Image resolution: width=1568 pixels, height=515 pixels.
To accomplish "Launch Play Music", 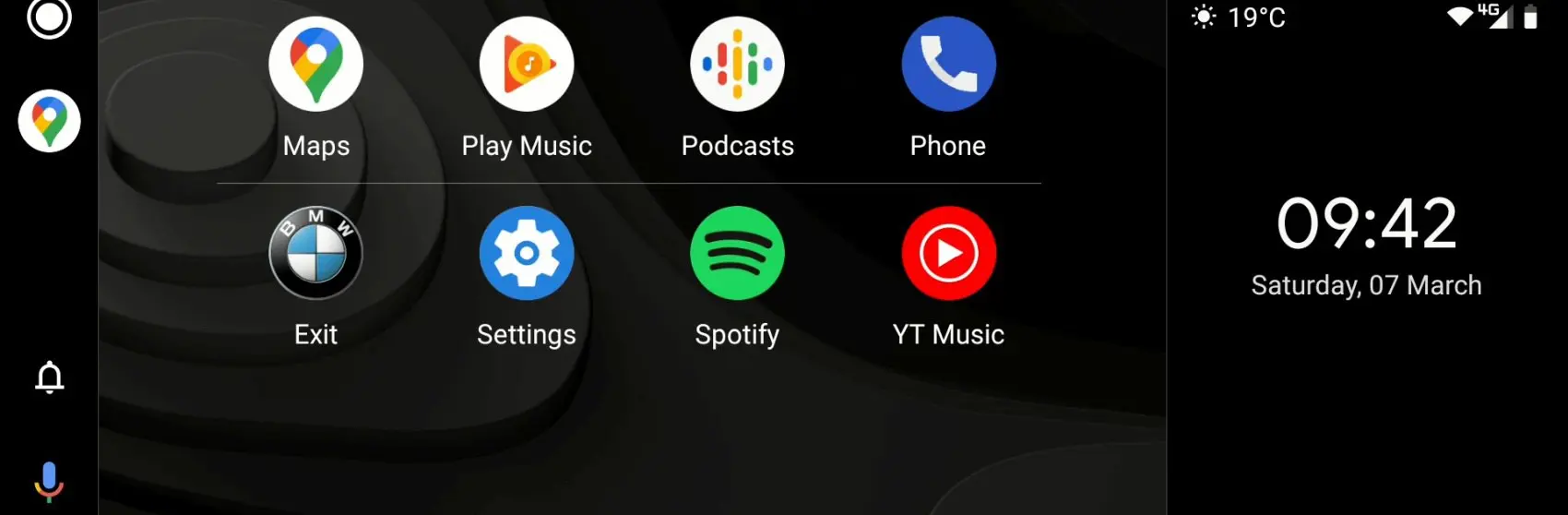I will coord(527,65).
